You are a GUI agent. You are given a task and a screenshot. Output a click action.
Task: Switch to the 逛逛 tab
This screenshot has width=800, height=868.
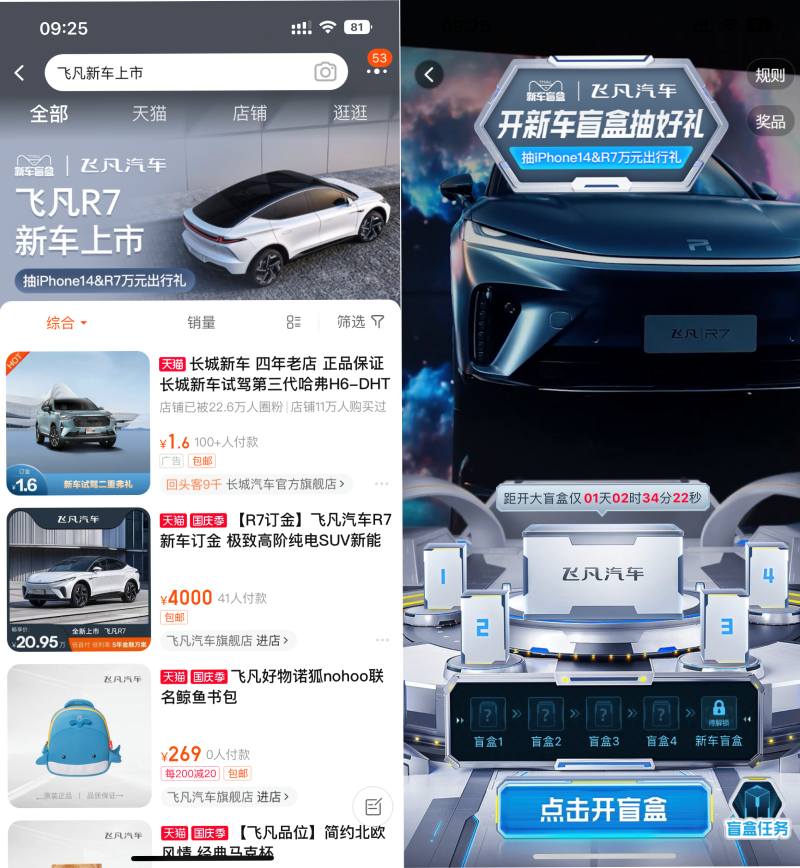351,114
